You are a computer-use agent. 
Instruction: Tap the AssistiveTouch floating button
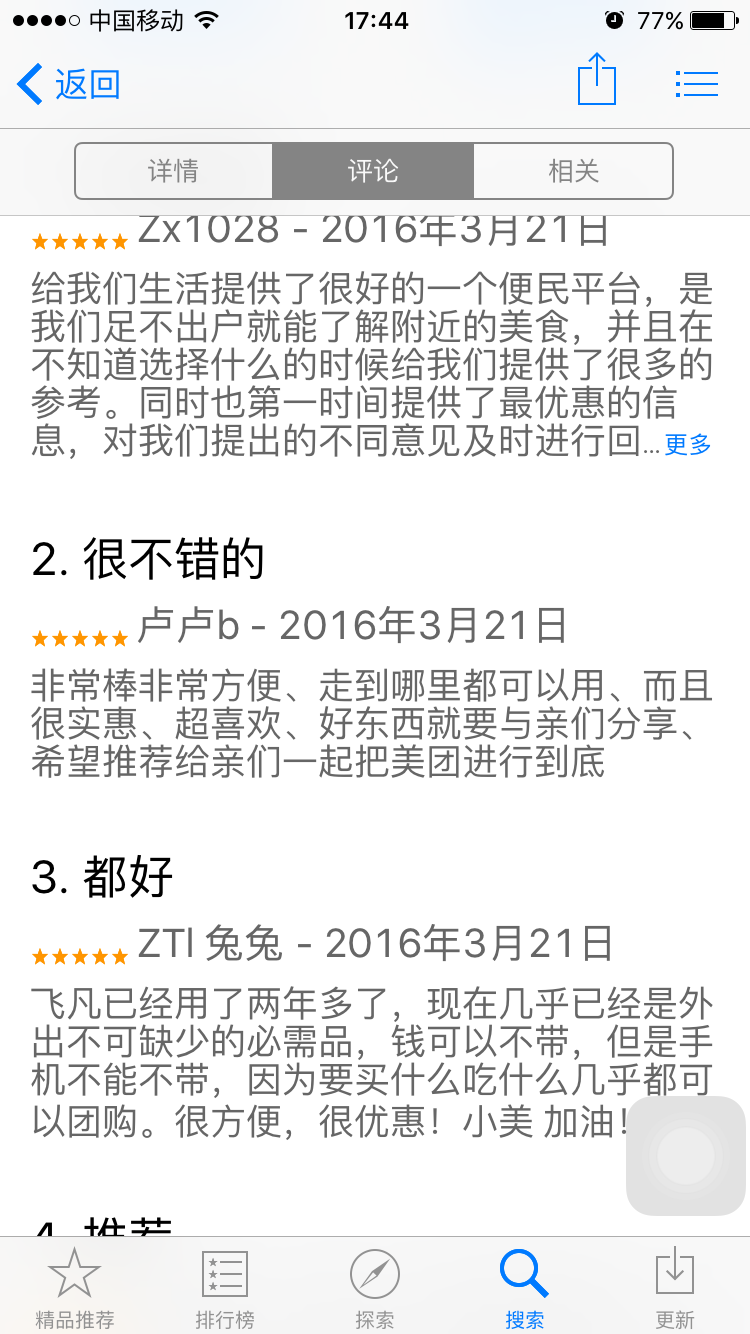pyautogui.click(x=686, y=1156)
